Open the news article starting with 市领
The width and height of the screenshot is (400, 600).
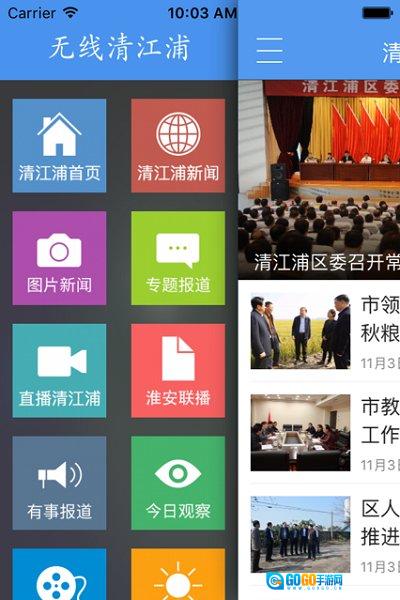pos(319,331)
